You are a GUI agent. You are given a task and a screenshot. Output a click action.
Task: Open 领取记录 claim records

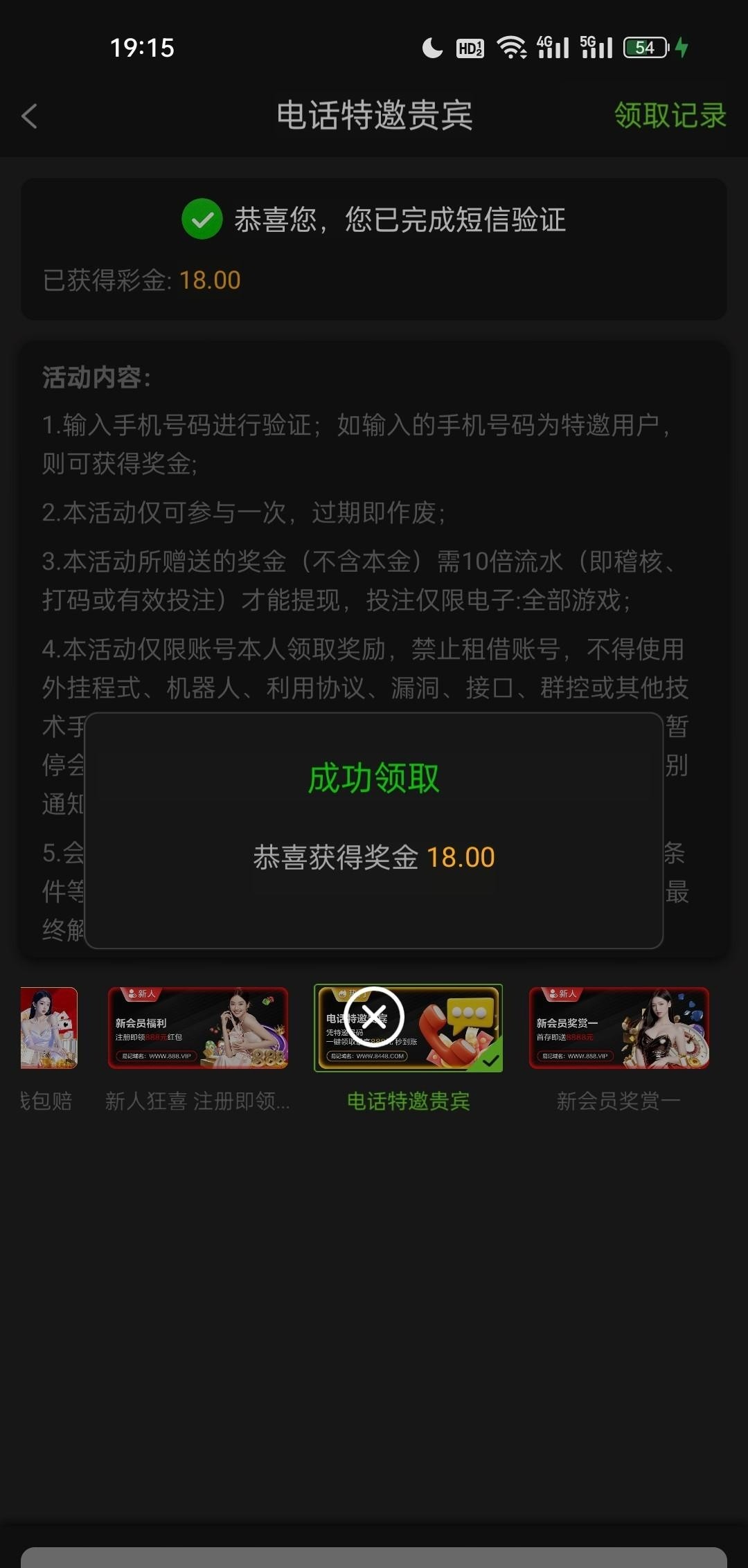(670, 116)
